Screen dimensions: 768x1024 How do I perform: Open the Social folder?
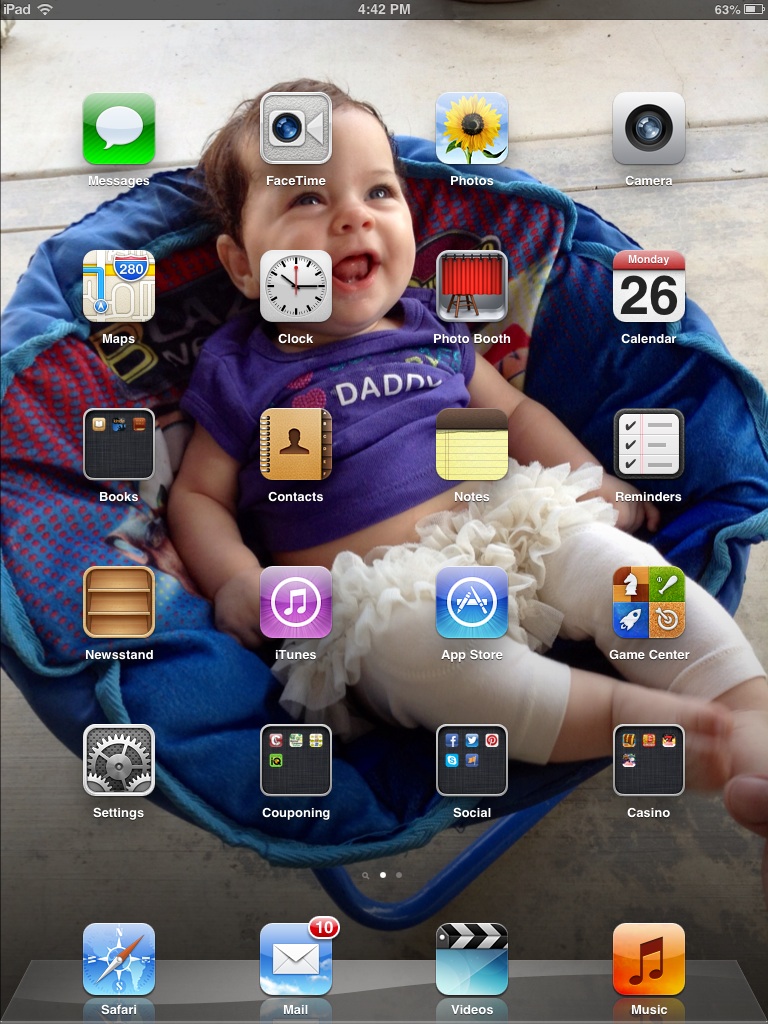(x=472, y=761)
